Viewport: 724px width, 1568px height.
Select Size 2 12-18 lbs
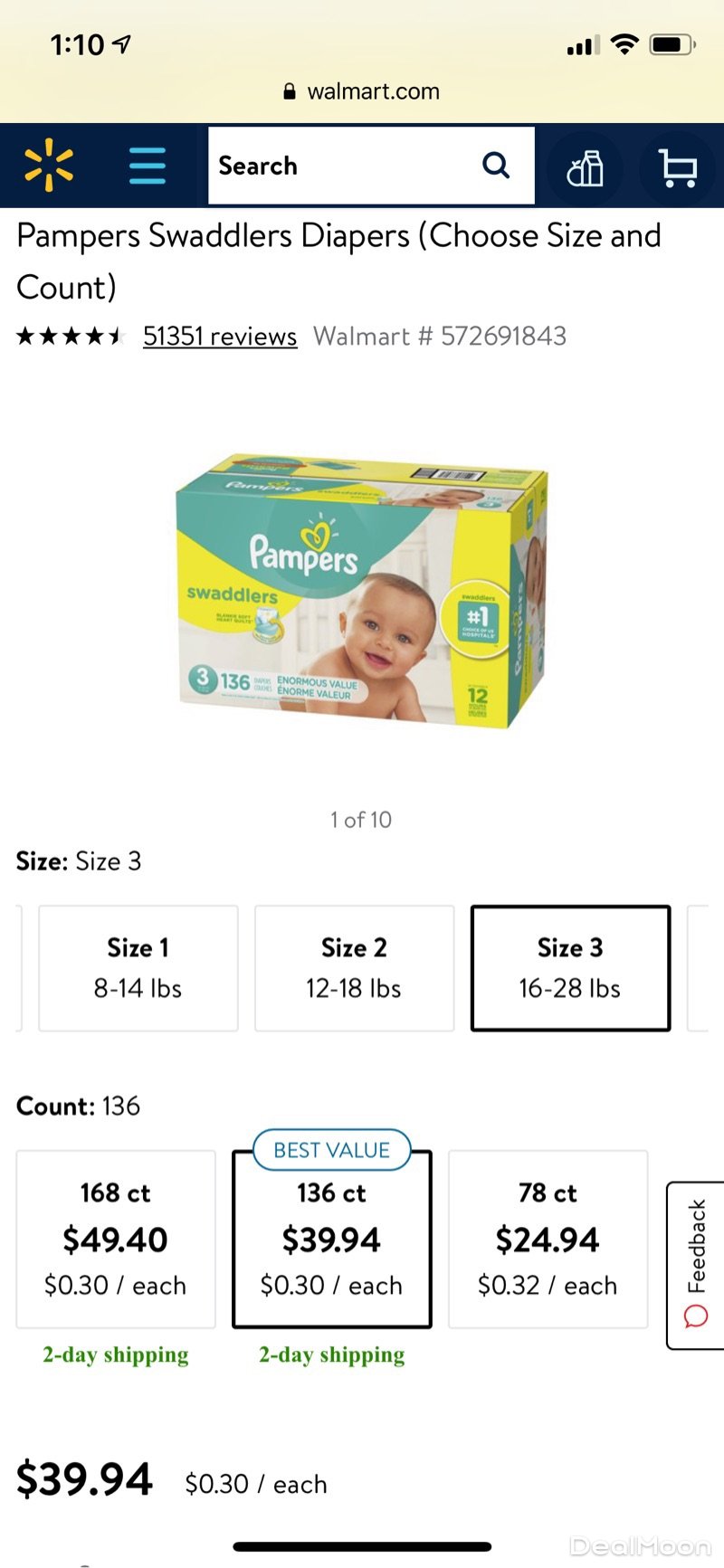(x=354, y=967)
